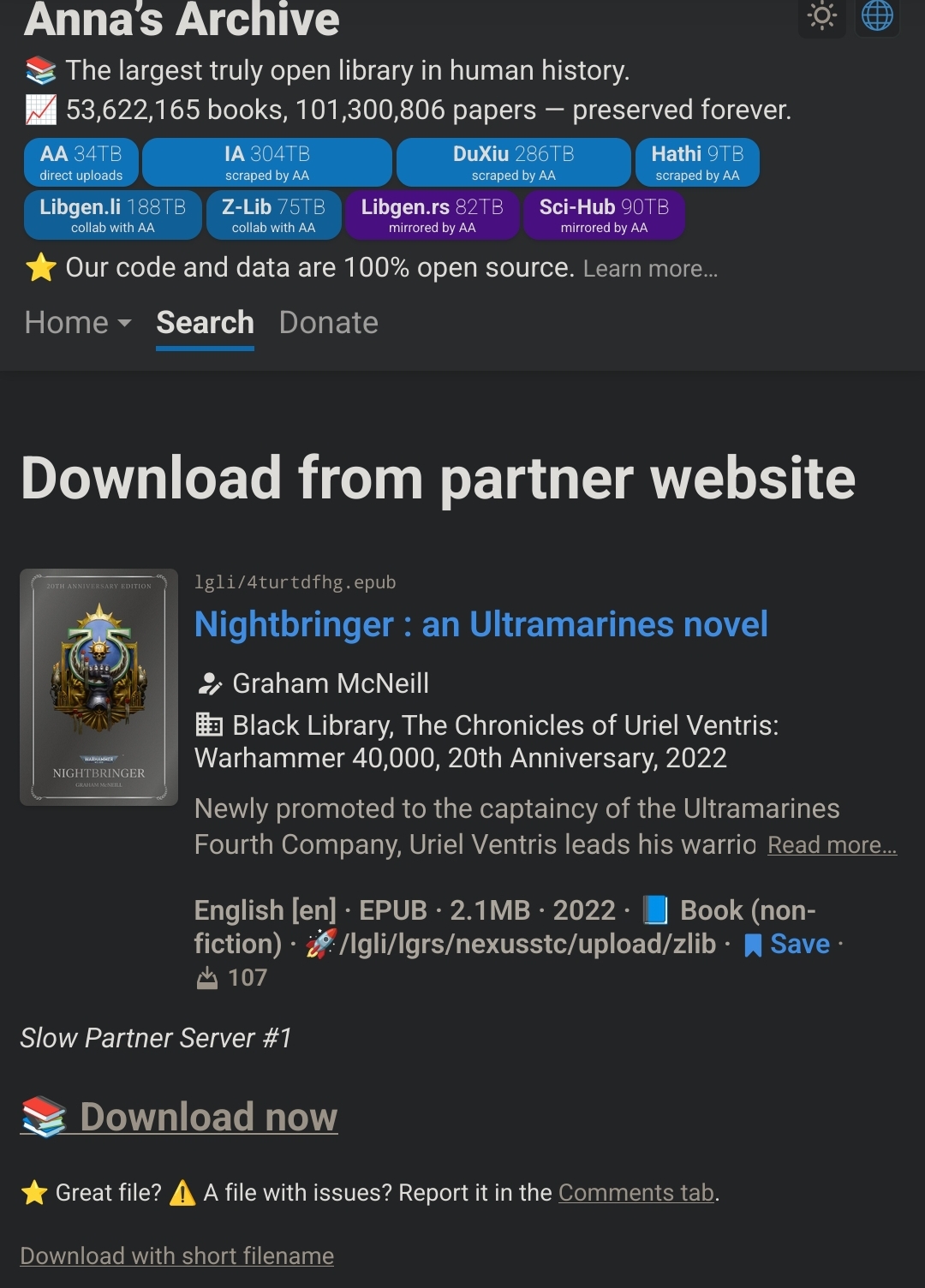Screen dimensions: 925x1288
Task: Open the Nightbringer book cover thumbnail
Action: click(x=98, y=687)
